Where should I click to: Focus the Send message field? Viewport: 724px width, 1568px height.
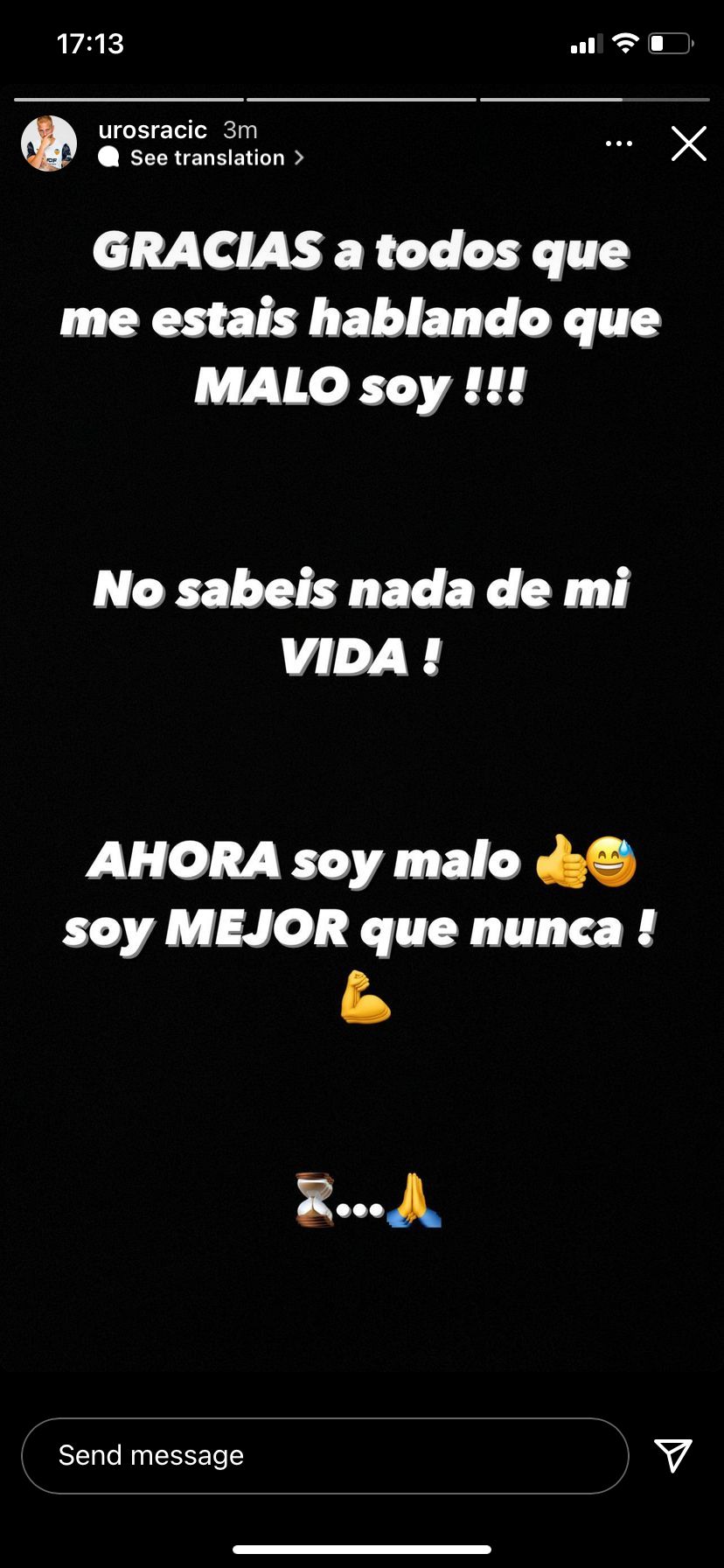pos(325,1455)
